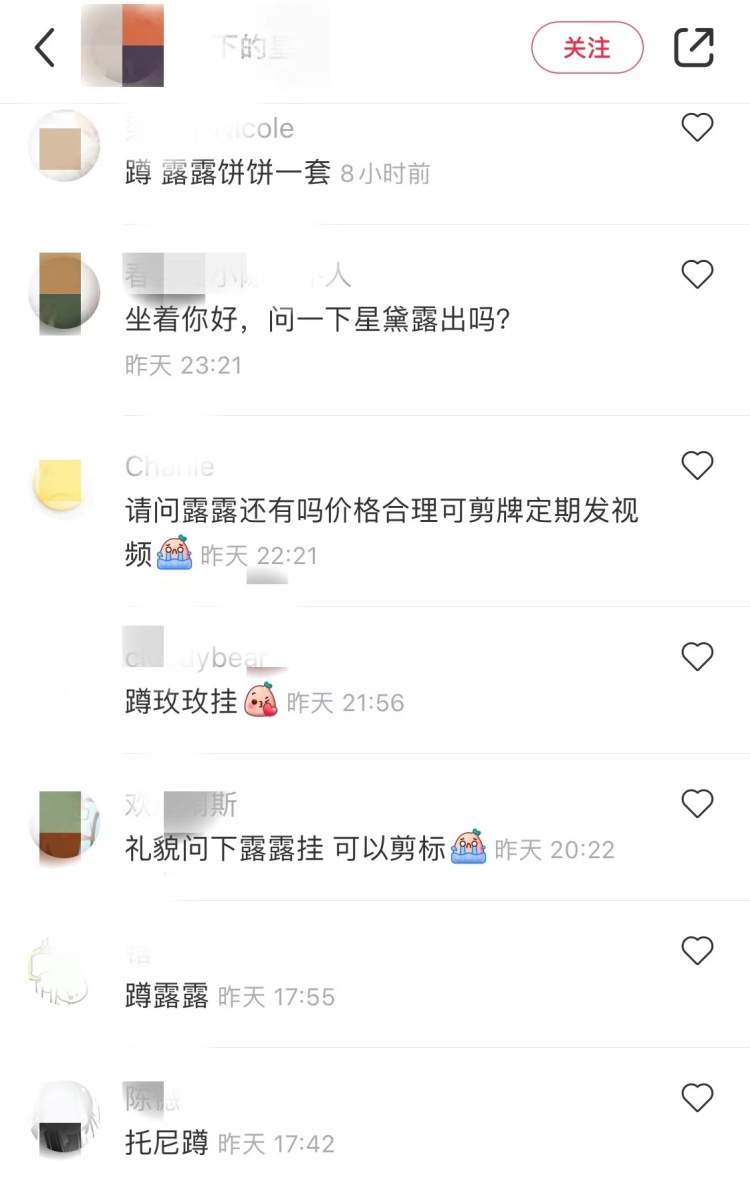Open avatar of the 欢 user asking about 剪标
Screen dimensions: 750x1179
pos(62,822)
